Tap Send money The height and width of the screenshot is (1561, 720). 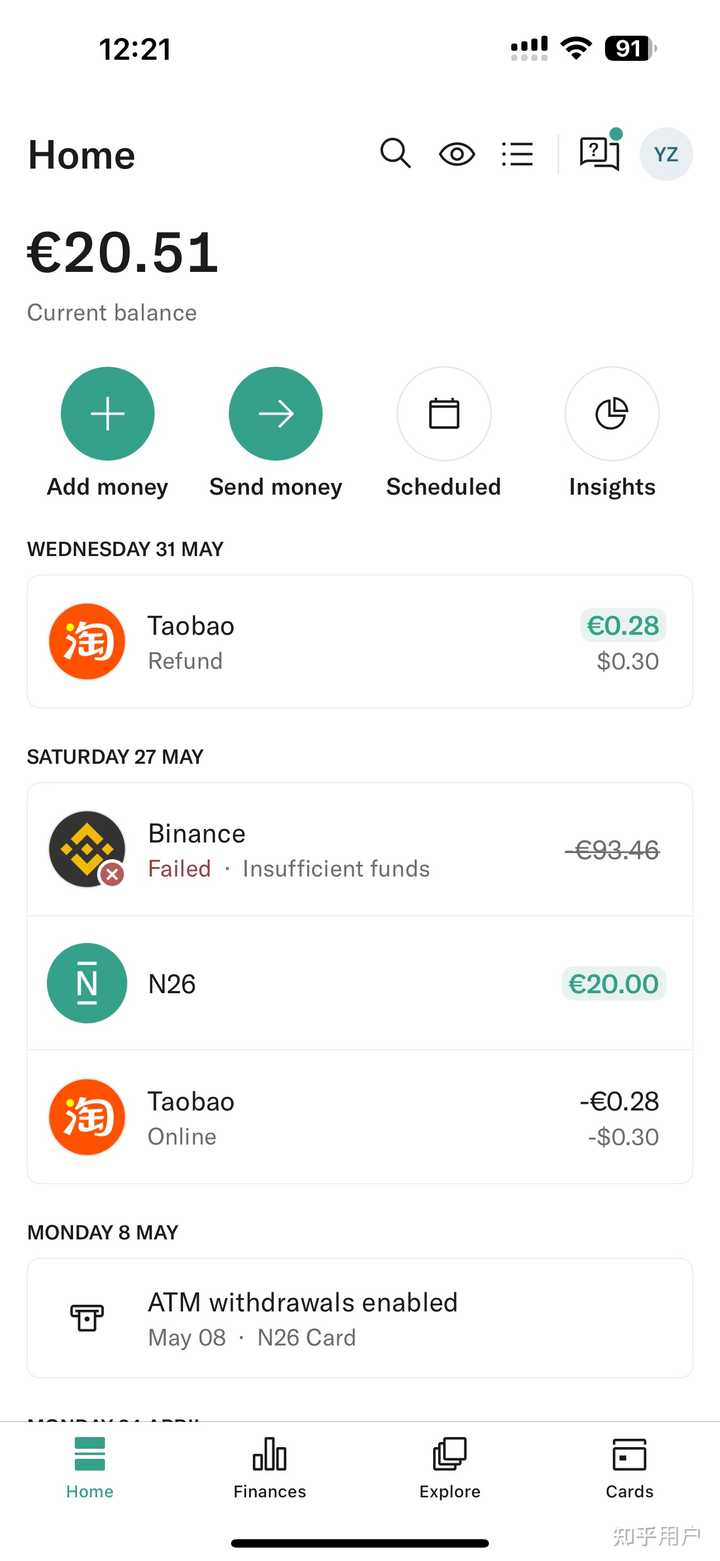click(276, 432)
